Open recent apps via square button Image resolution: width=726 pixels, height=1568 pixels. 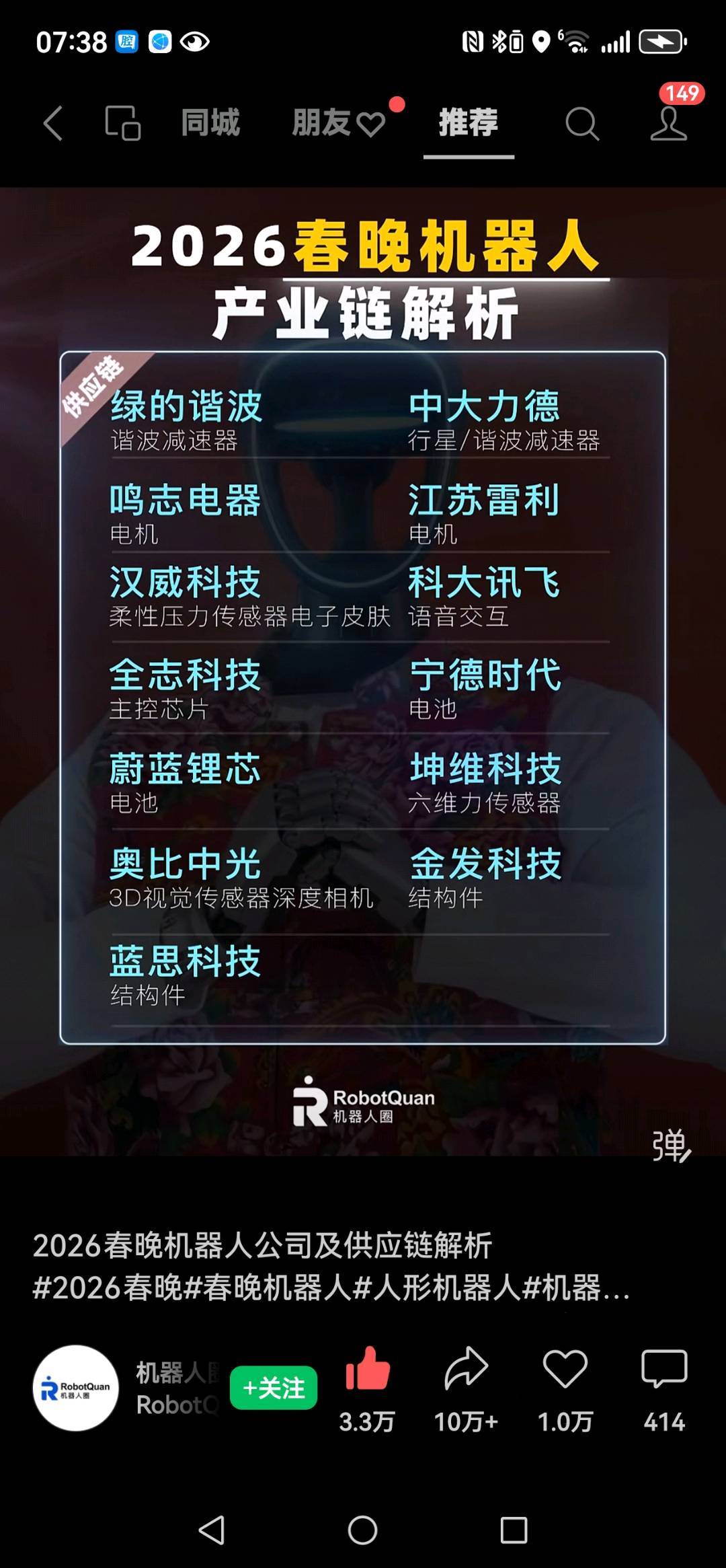click(514, 1530)
